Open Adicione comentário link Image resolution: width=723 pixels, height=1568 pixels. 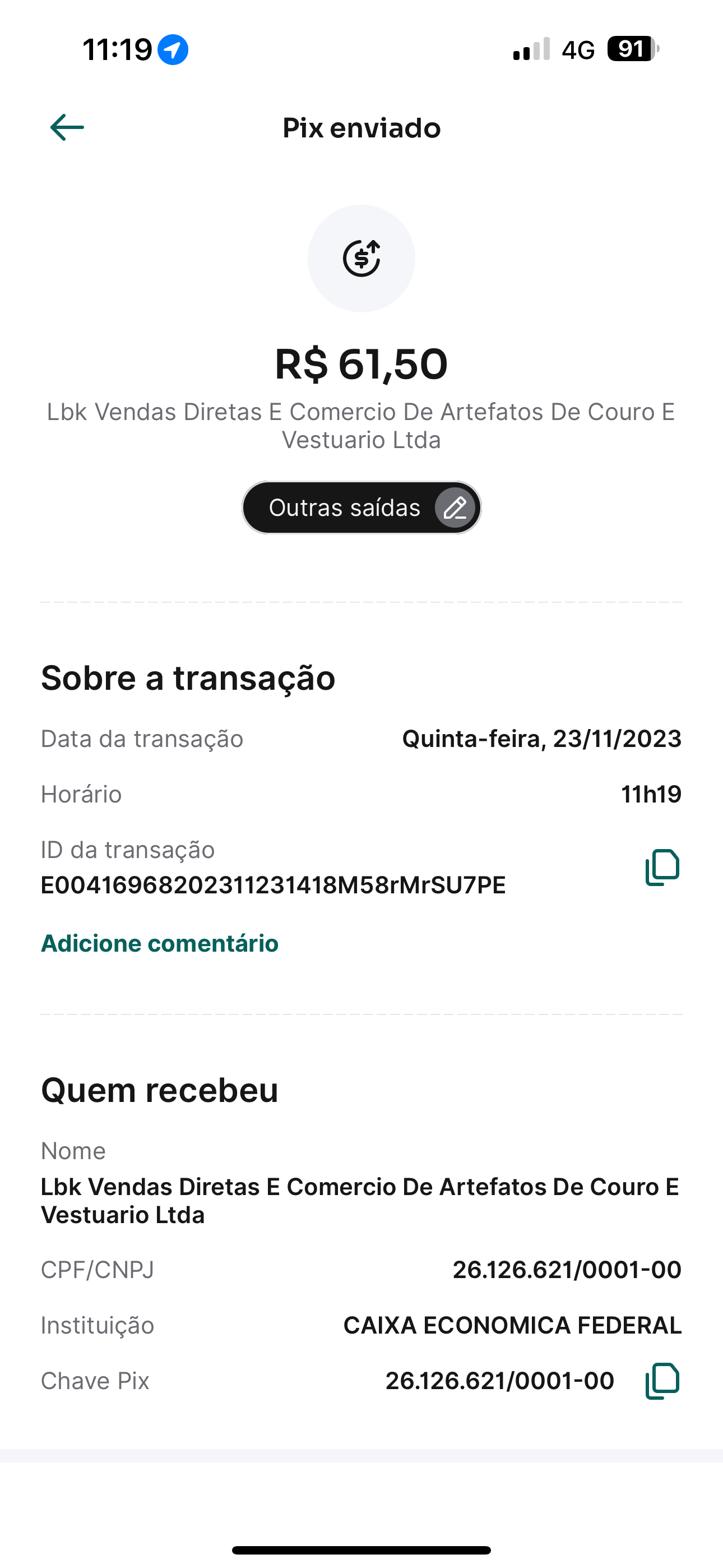pyautogui.click(x=159, y=943)
